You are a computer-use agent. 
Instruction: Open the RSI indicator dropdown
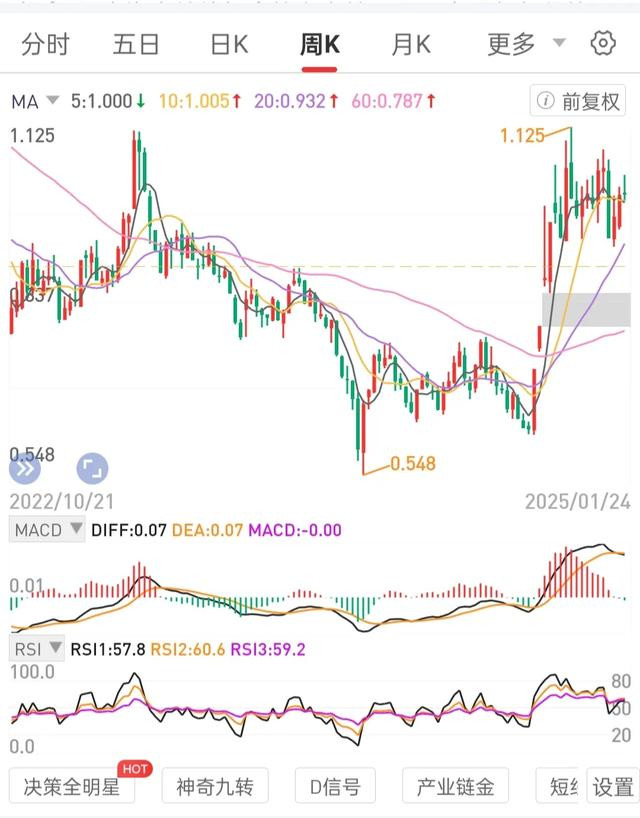coord(38,649)
